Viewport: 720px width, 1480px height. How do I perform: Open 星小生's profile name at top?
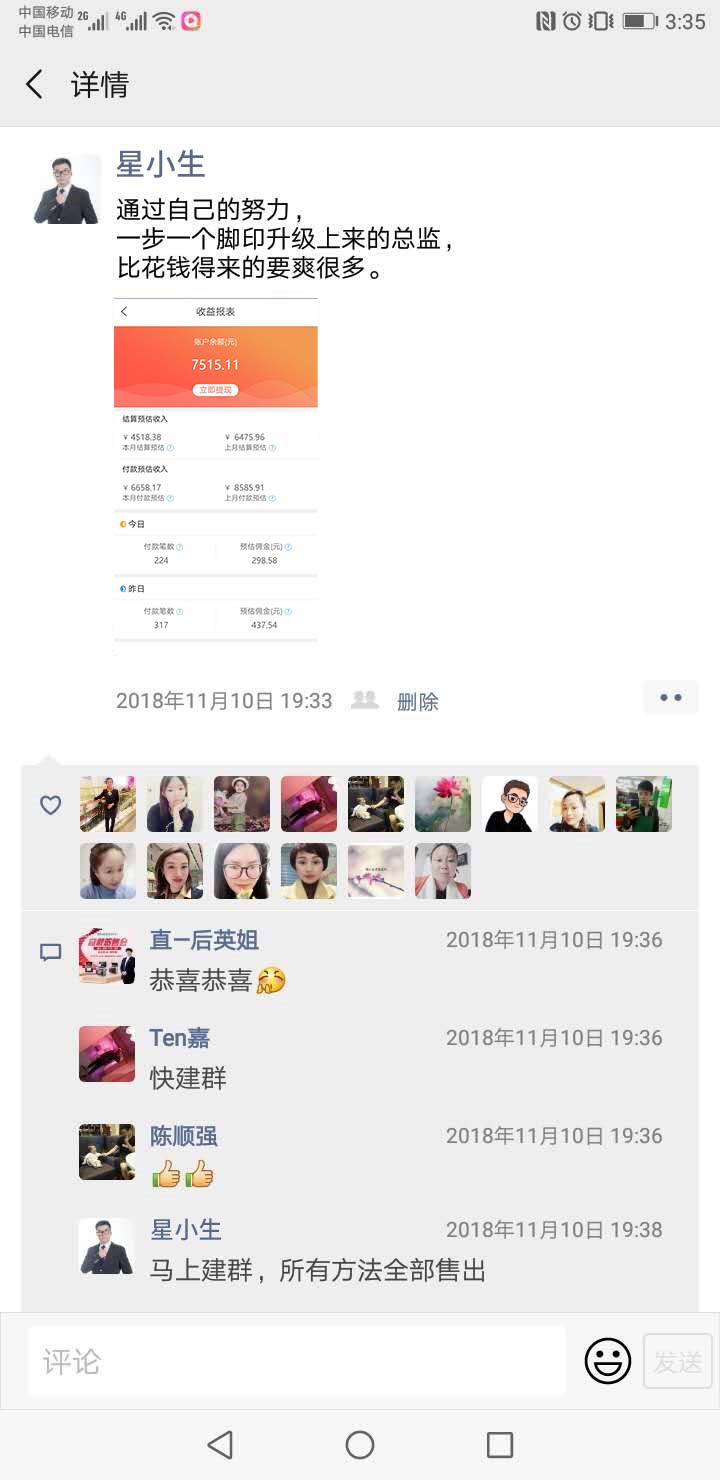pos(161,165)
